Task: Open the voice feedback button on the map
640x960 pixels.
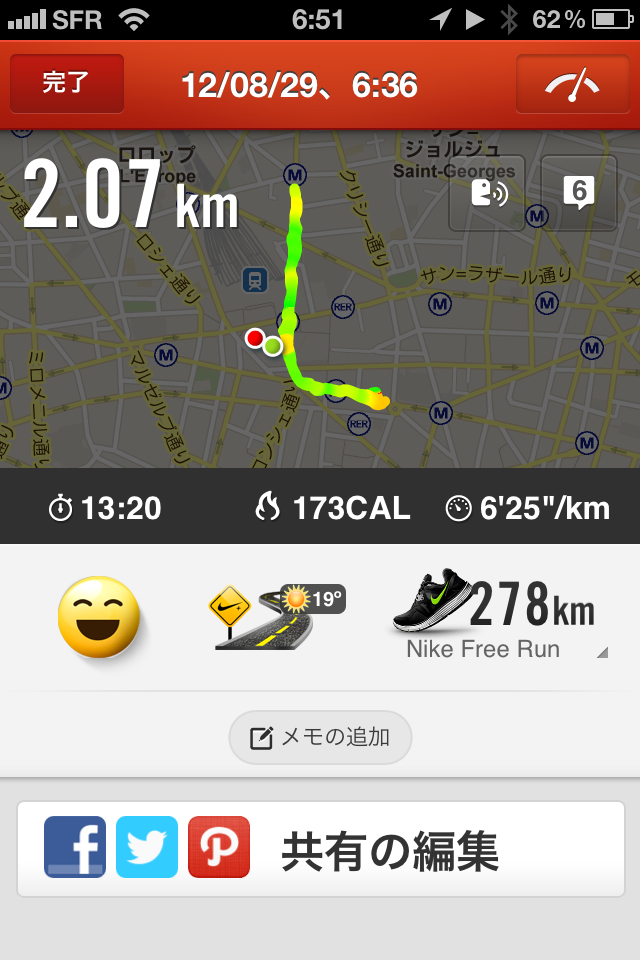Action: point(487,193)
